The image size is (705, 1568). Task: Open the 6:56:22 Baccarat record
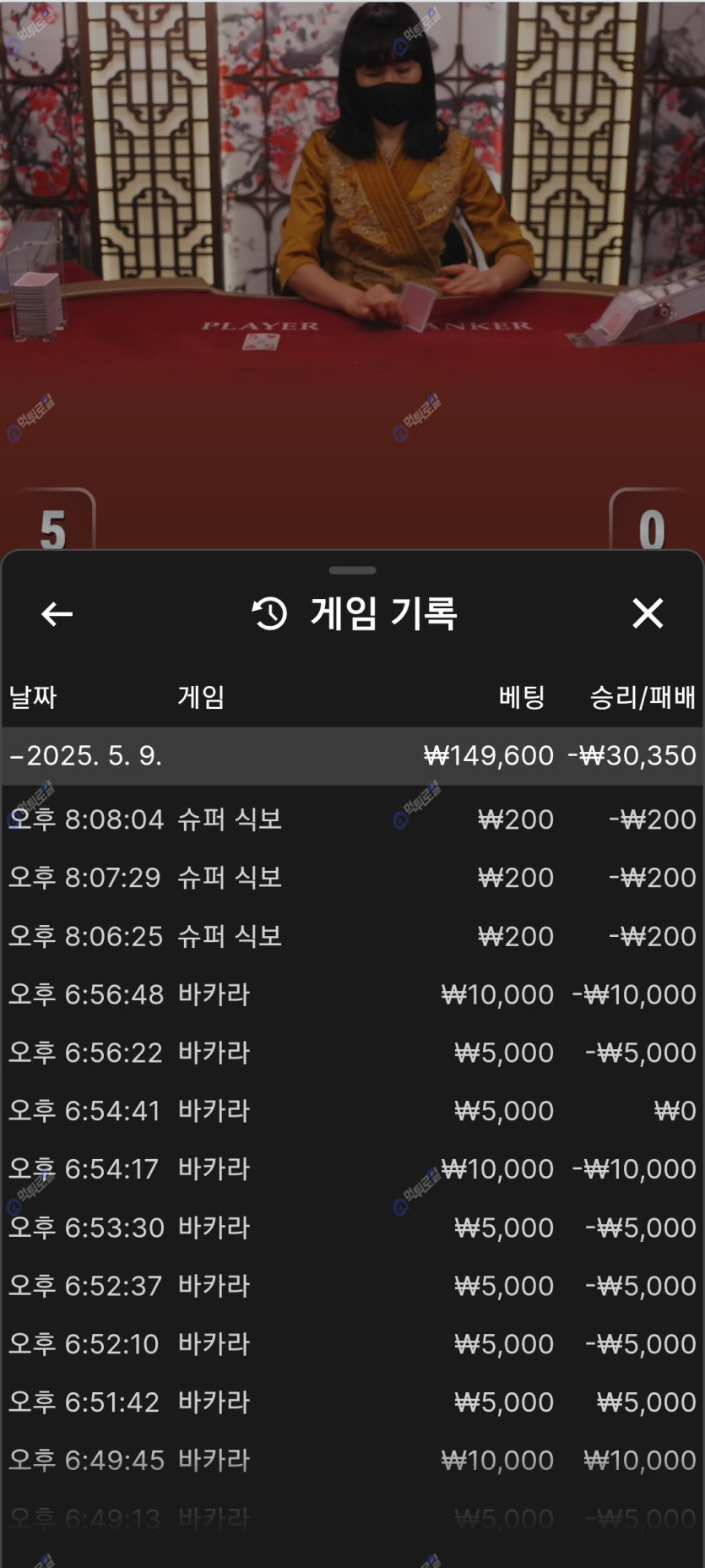352,1052
